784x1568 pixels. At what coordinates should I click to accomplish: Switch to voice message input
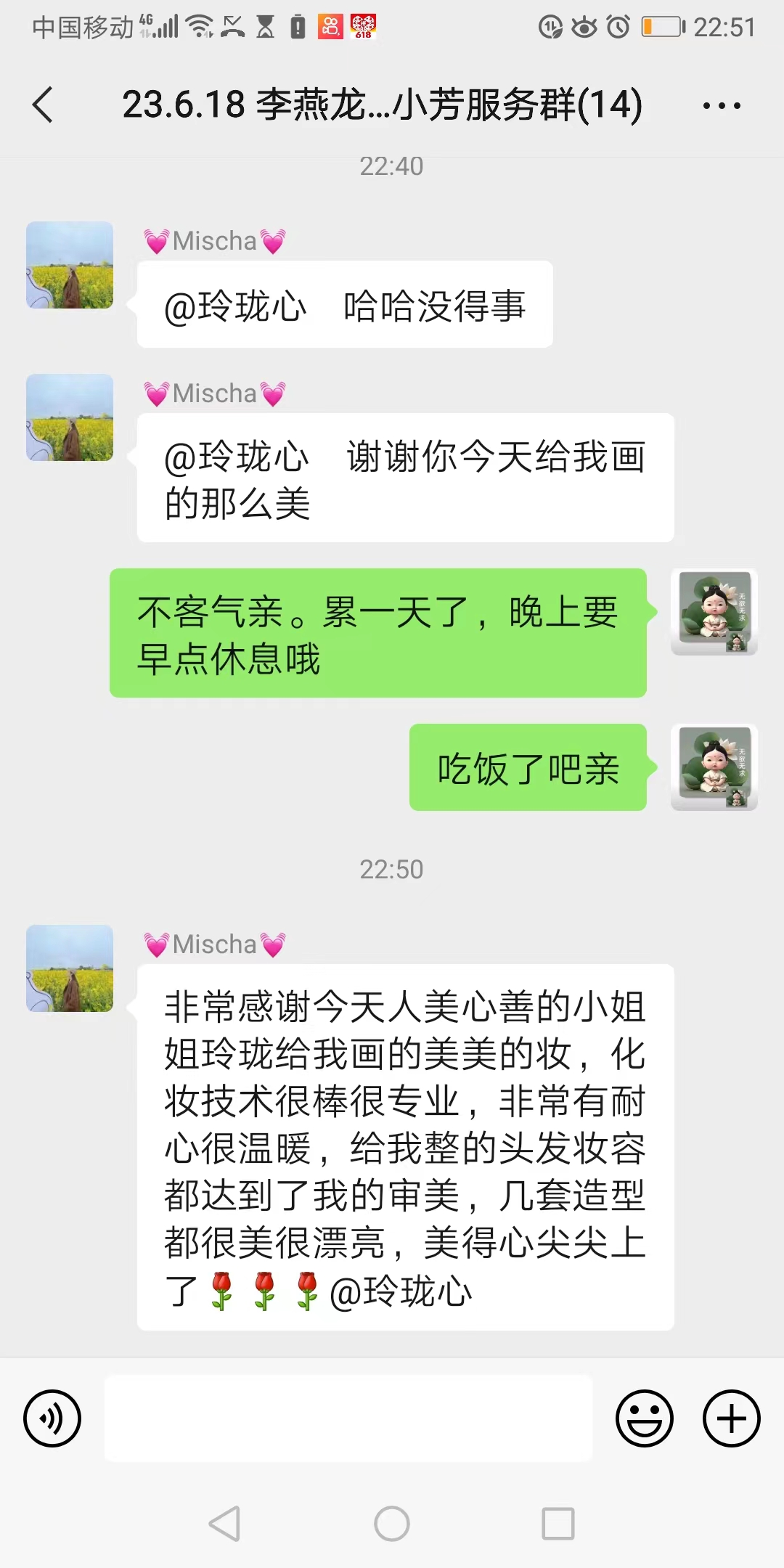pyautogui.click(x=52, y=1418)
